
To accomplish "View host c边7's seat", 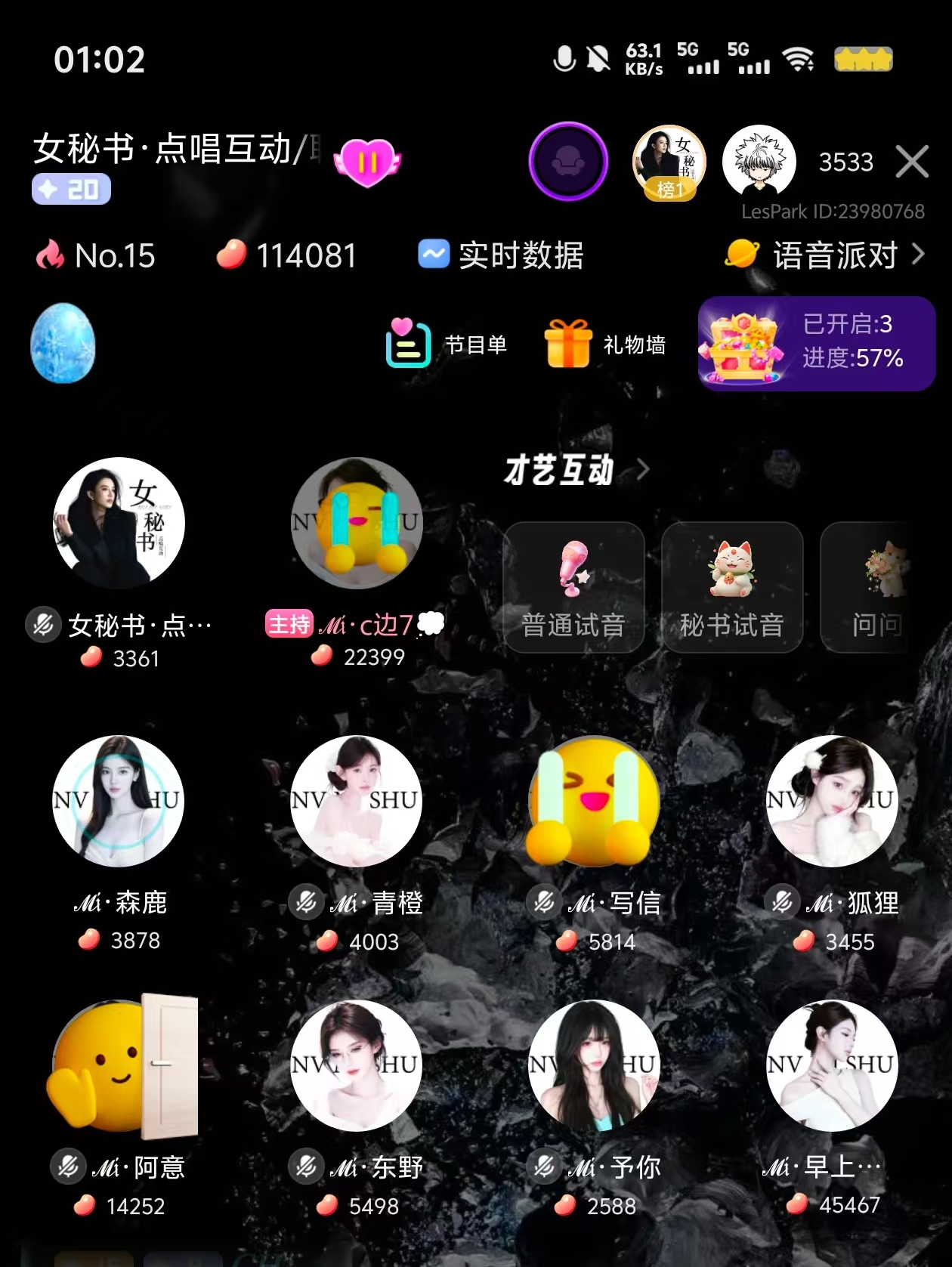I will tap(357, 523).
